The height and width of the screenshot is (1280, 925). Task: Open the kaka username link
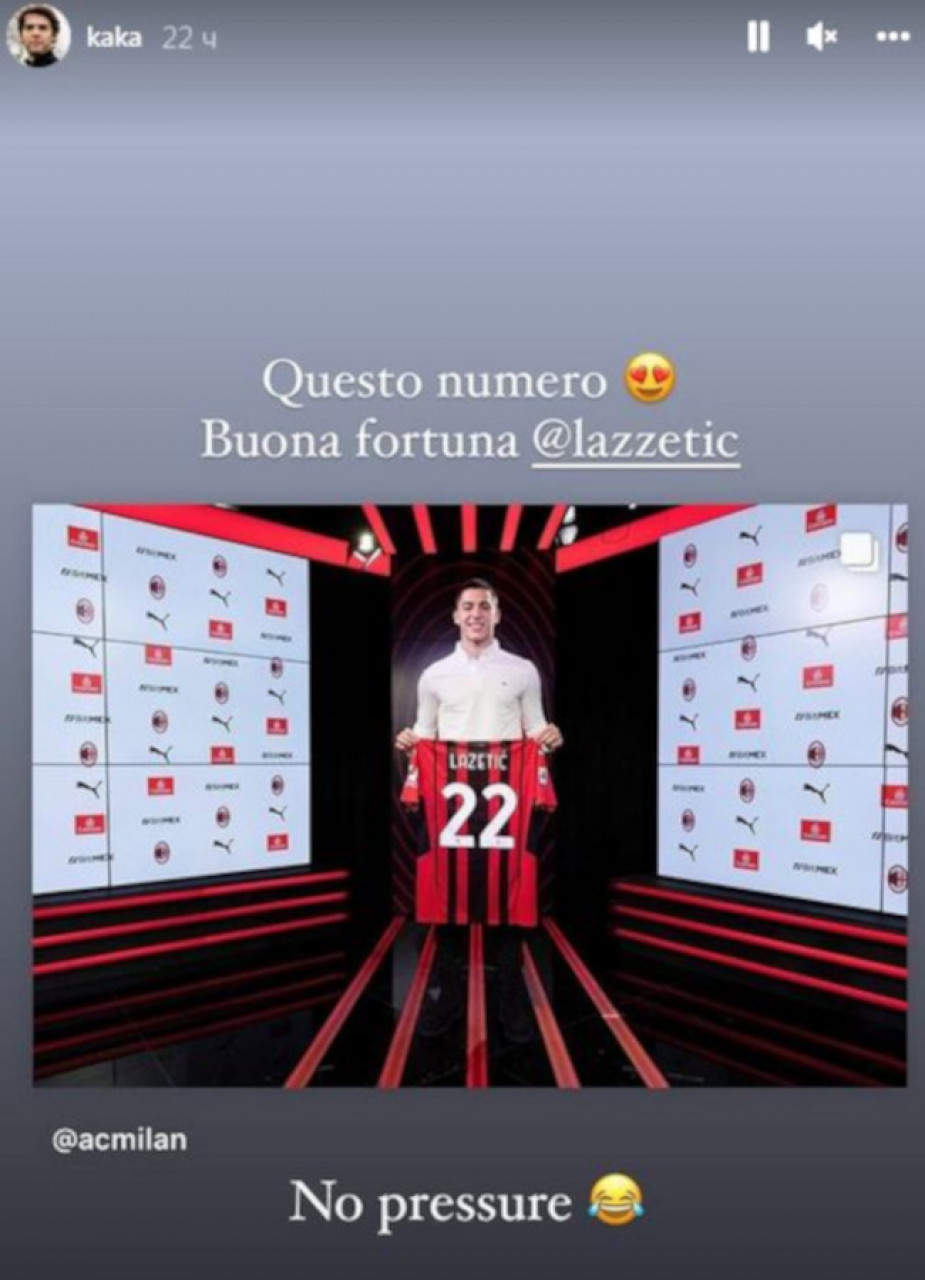pyautogui.click(x=113, y=39)
